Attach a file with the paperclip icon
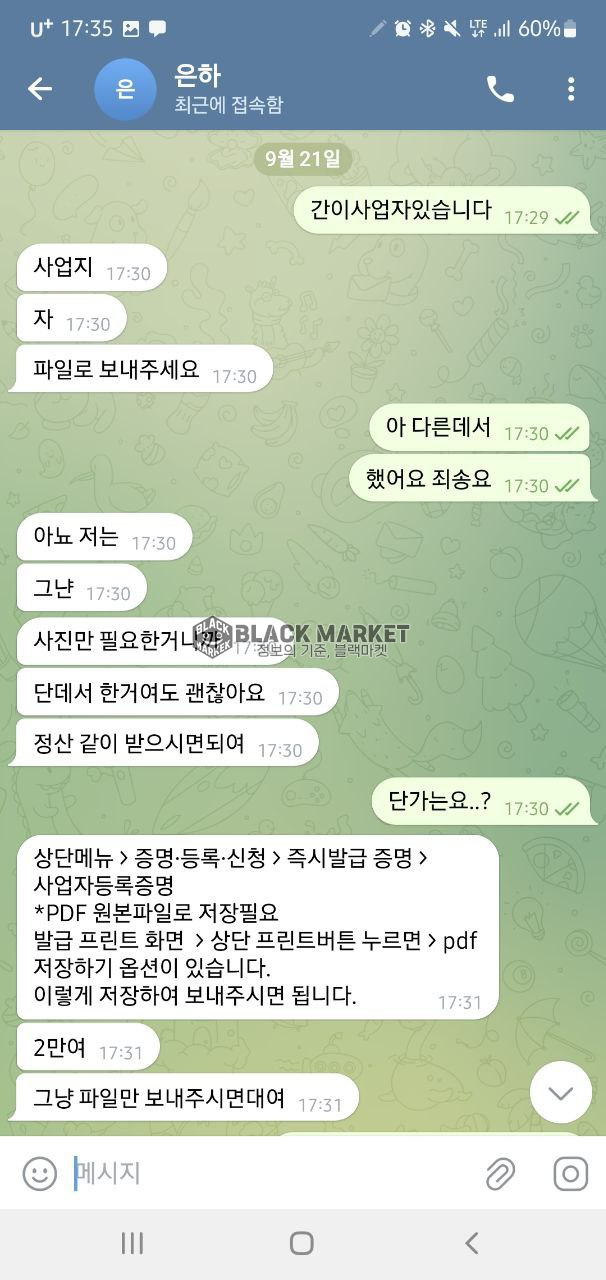The image size is (606, 1280). tap(500, 1173)
